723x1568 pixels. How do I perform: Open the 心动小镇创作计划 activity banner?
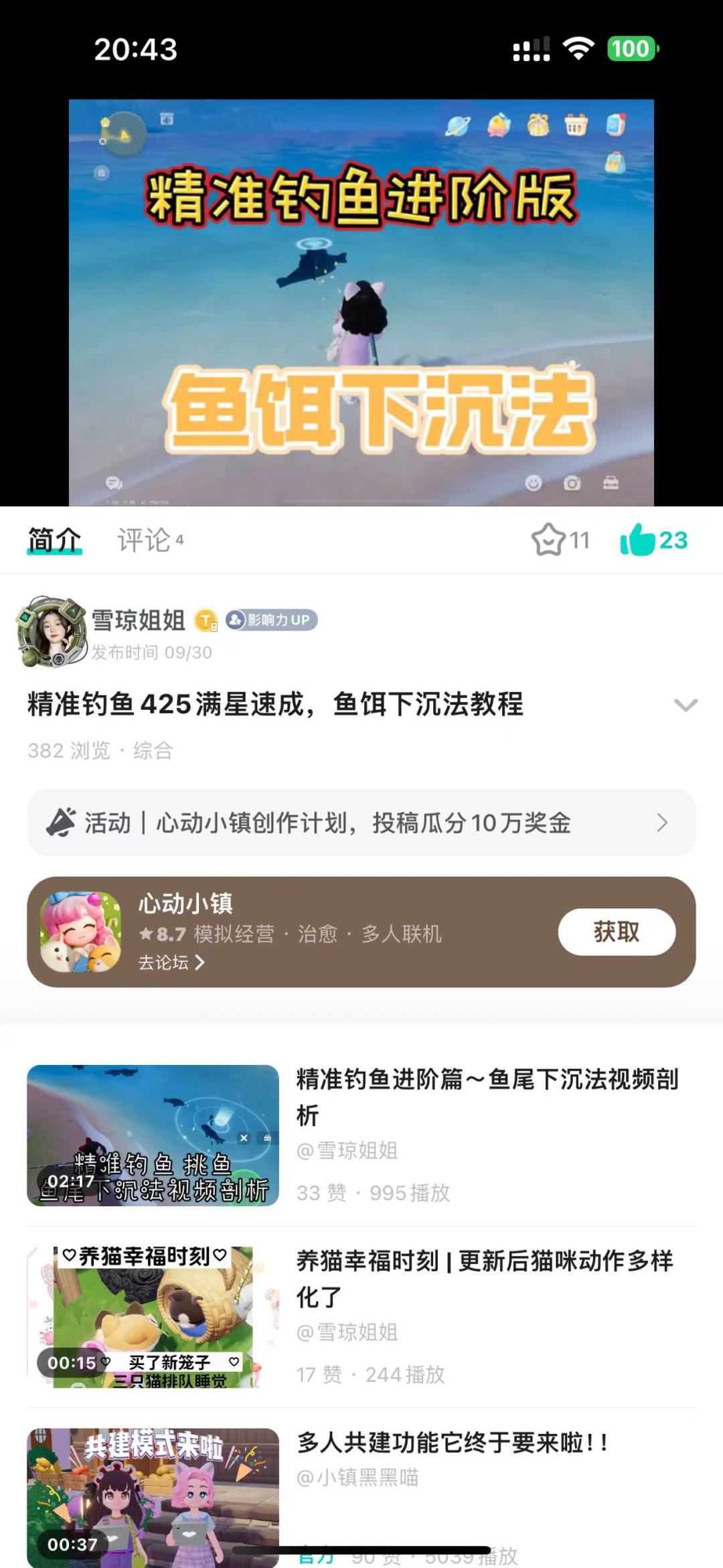click(361, 825)
